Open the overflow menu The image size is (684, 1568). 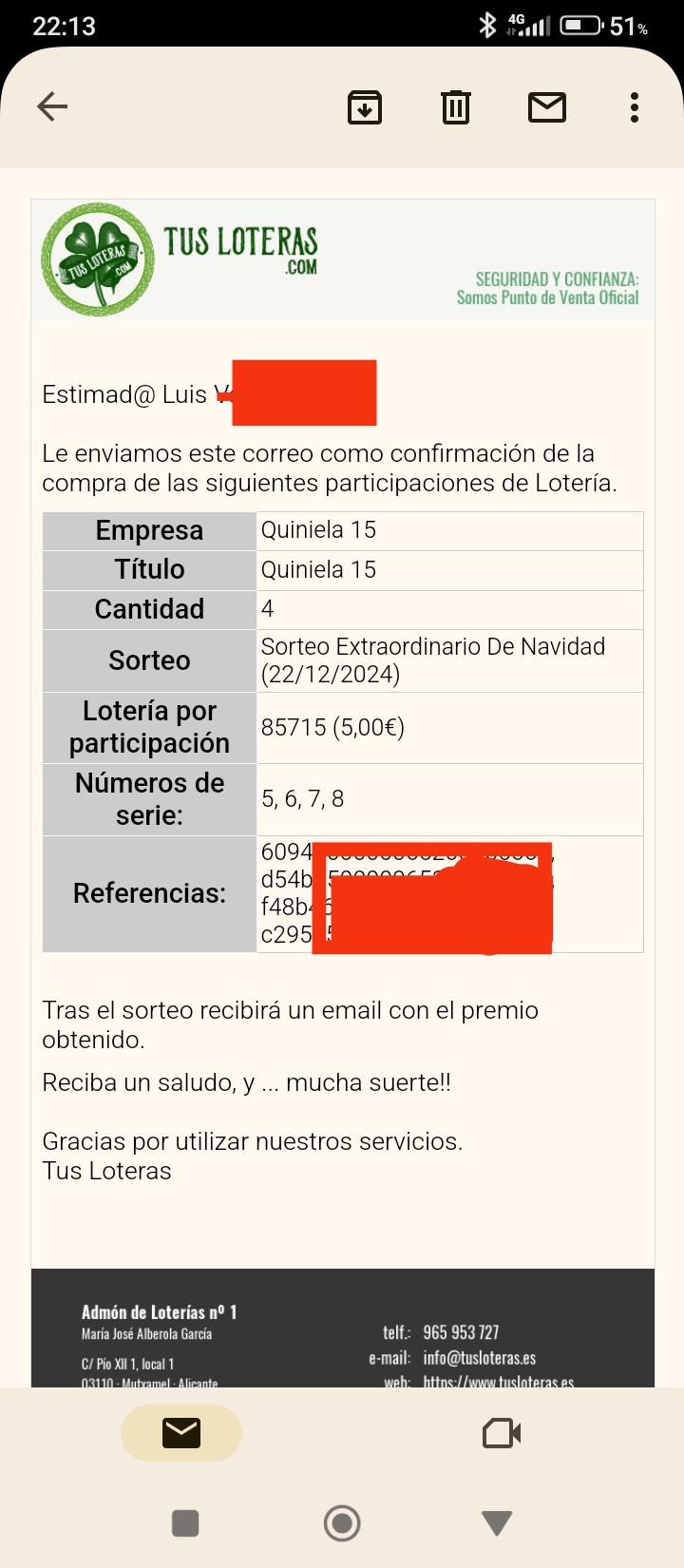point(635,107)
